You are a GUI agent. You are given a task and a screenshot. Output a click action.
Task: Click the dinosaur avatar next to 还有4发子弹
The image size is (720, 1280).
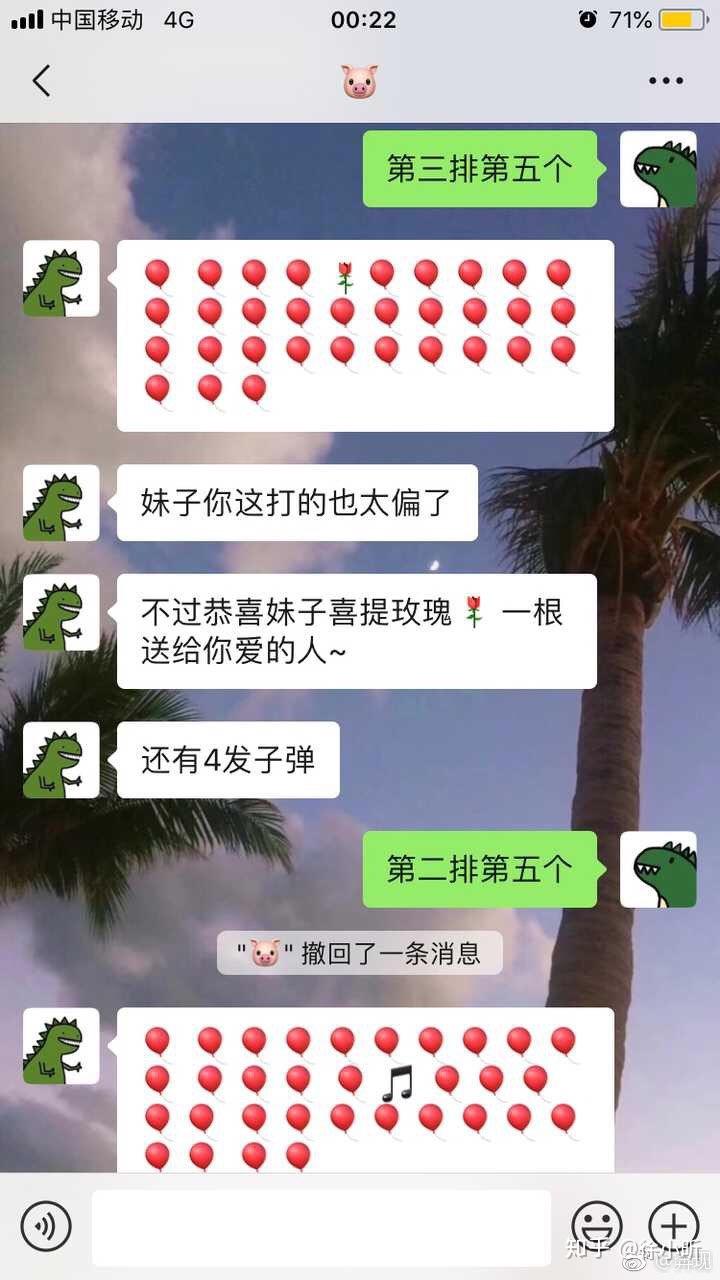(x=60, y=760)
